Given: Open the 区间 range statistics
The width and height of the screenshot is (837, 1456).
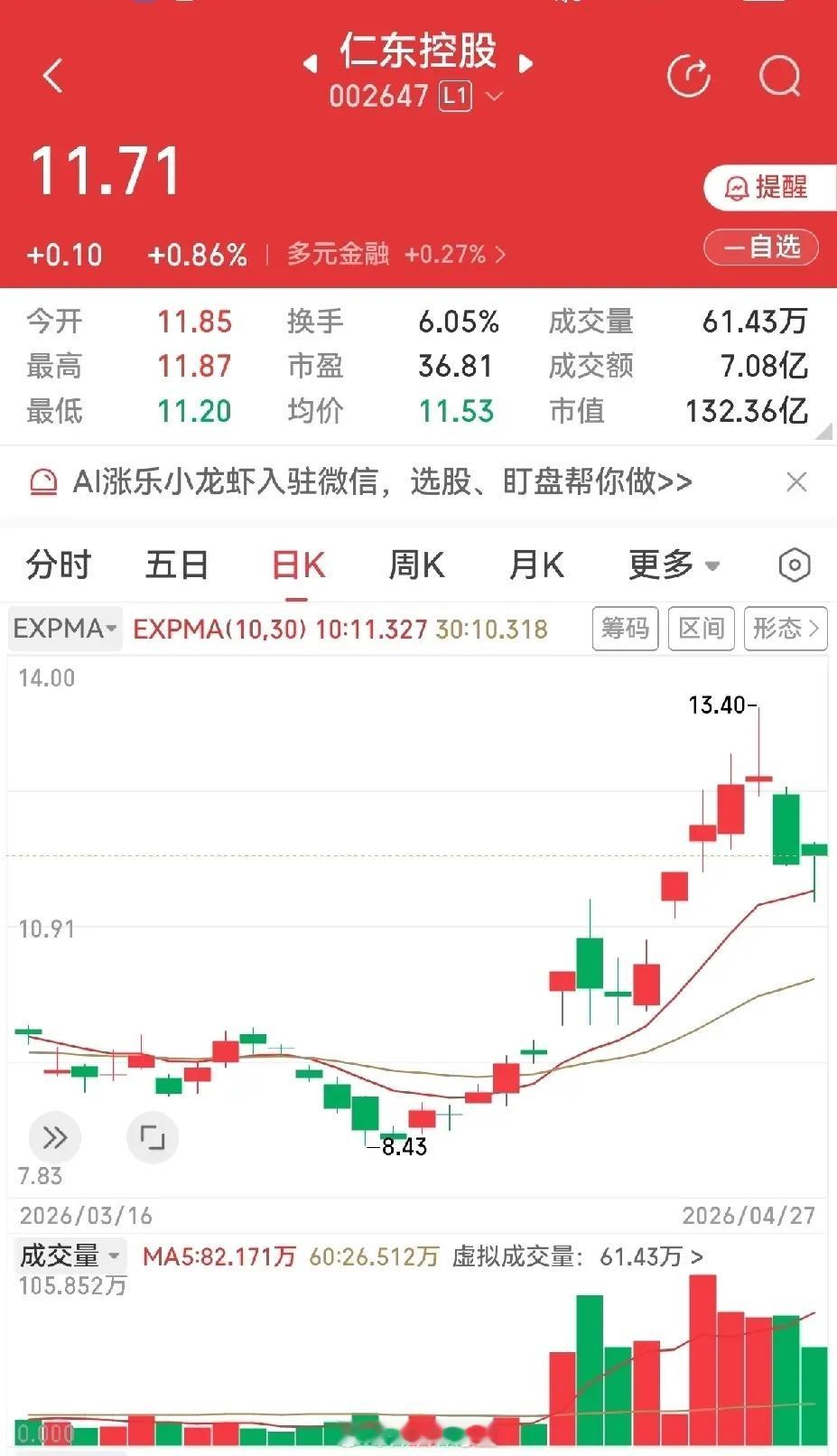Looking at the screenshot, I should pos(702,628).
